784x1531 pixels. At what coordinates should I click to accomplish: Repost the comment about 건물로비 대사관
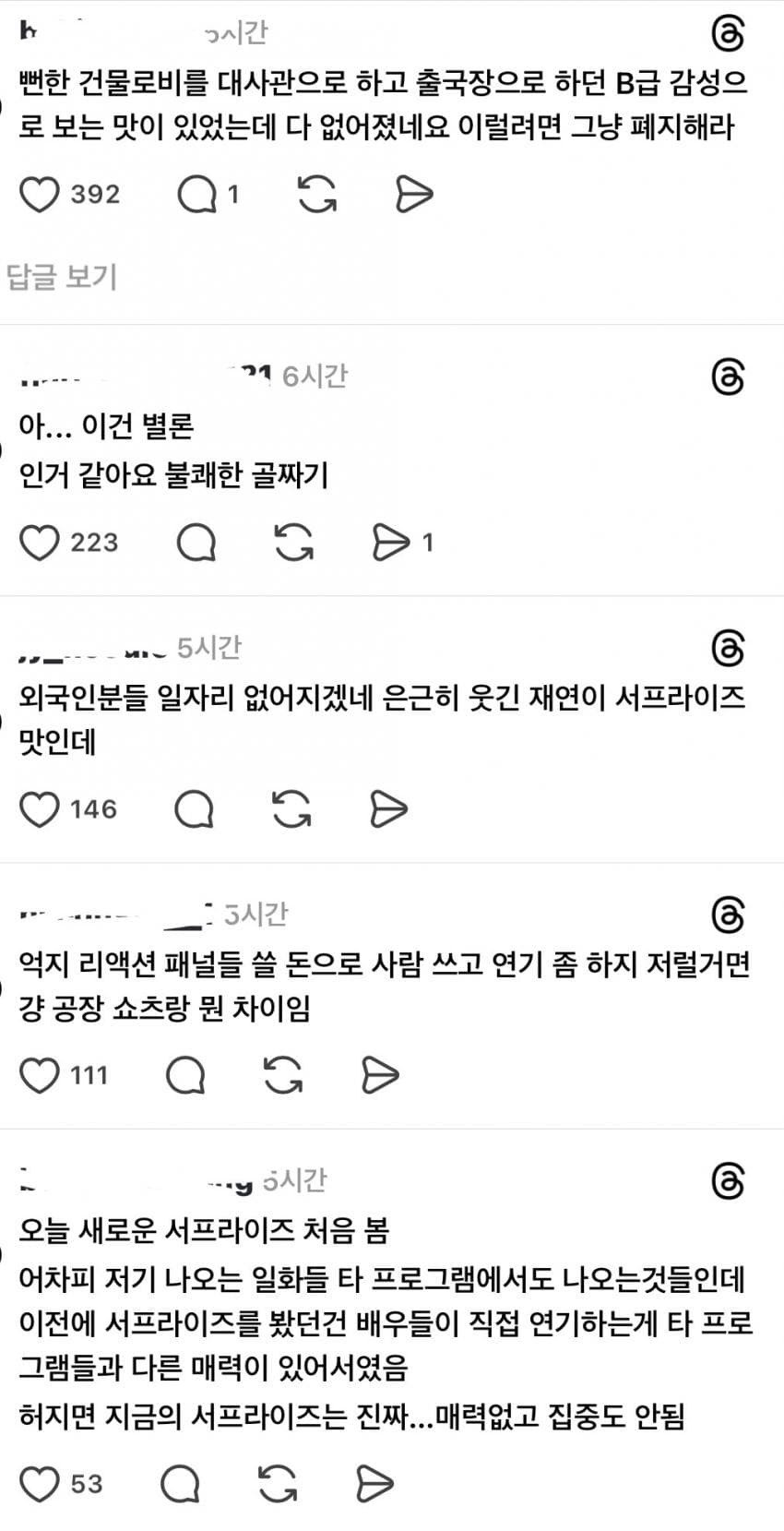click(317, 195)
